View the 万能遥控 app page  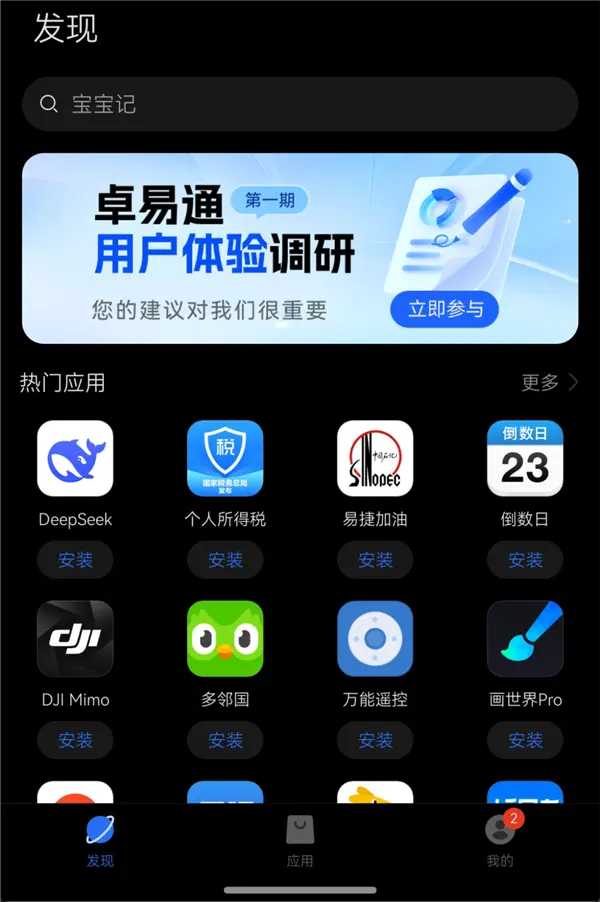click(x=375, y=638)
